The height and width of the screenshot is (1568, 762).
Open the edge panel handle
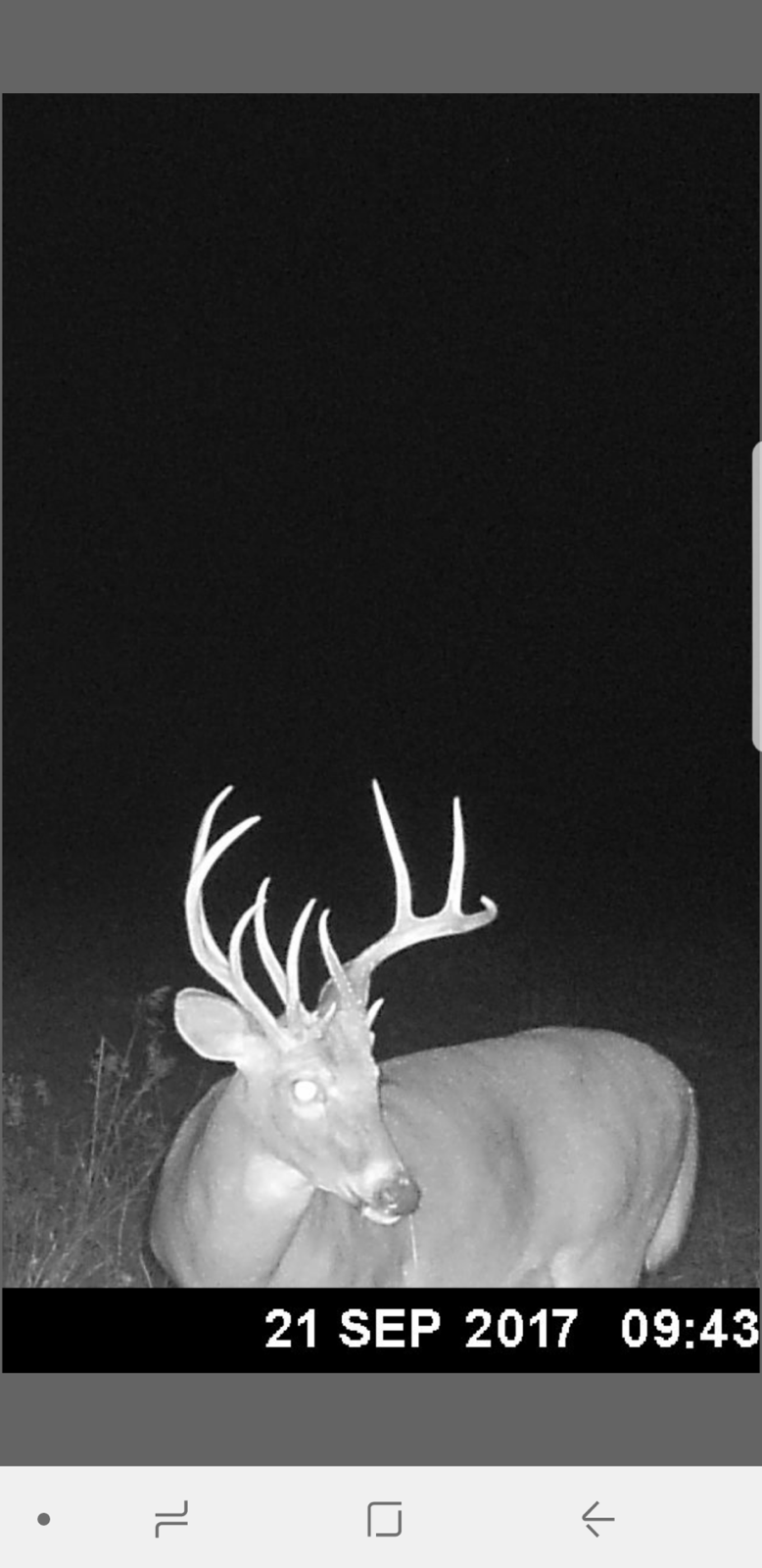(756, 596)
